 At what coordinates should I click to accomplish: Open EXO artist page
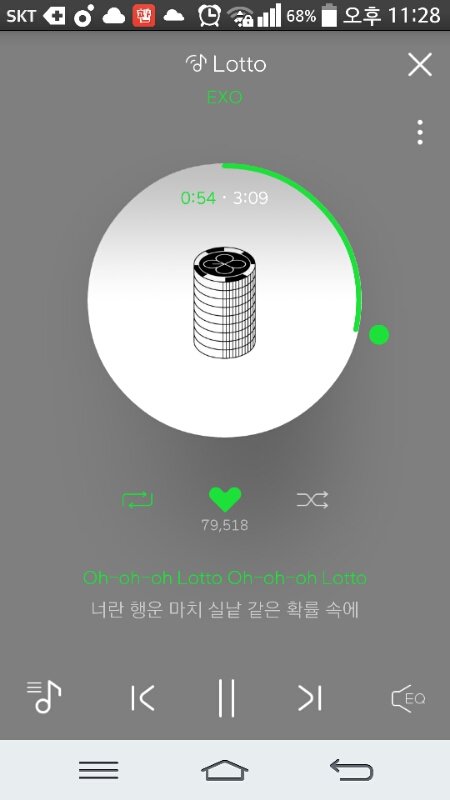224,97
